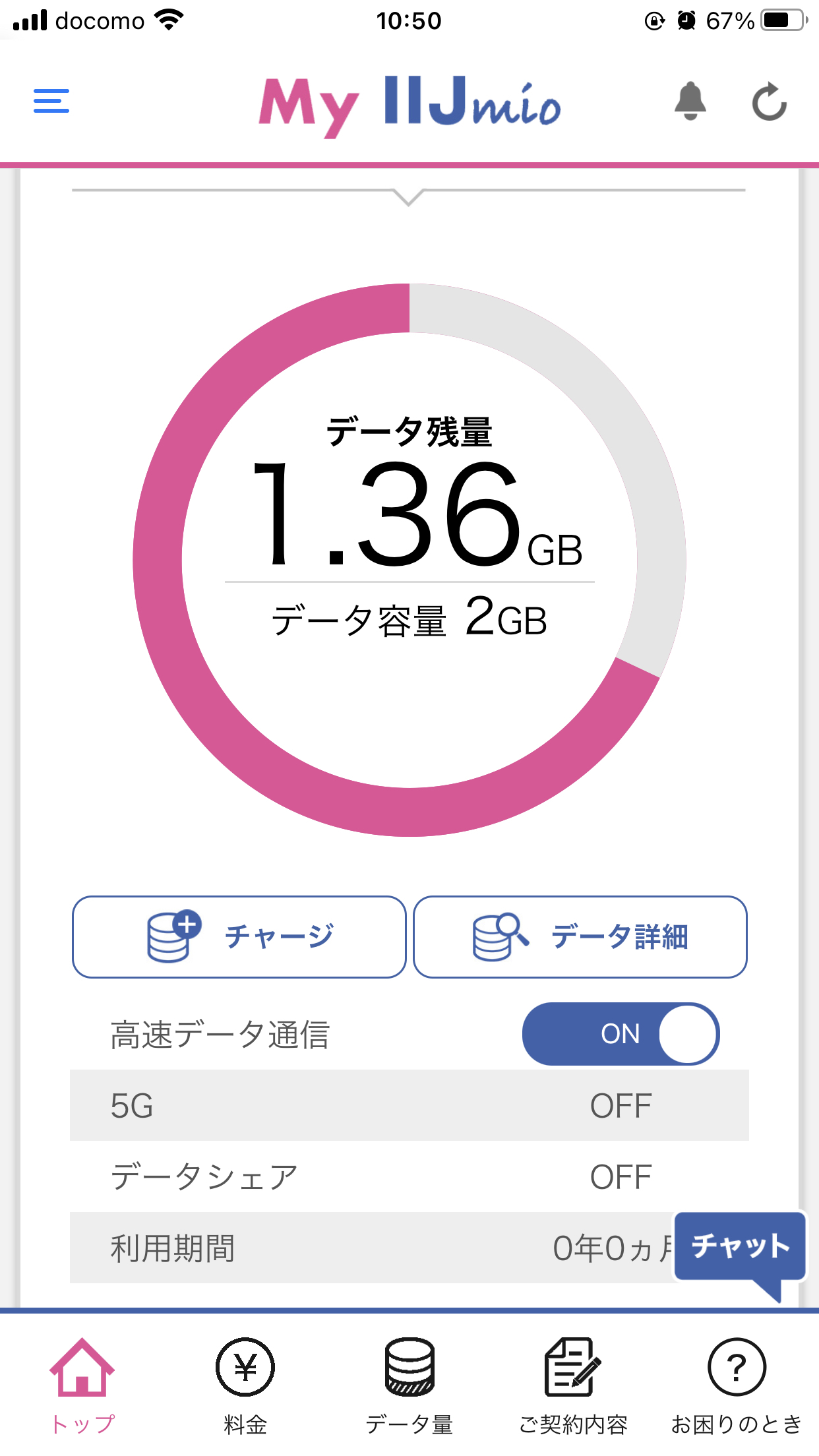Open the hamburger menu
The image size is (819, 1456).
click(x=51, y=101)
